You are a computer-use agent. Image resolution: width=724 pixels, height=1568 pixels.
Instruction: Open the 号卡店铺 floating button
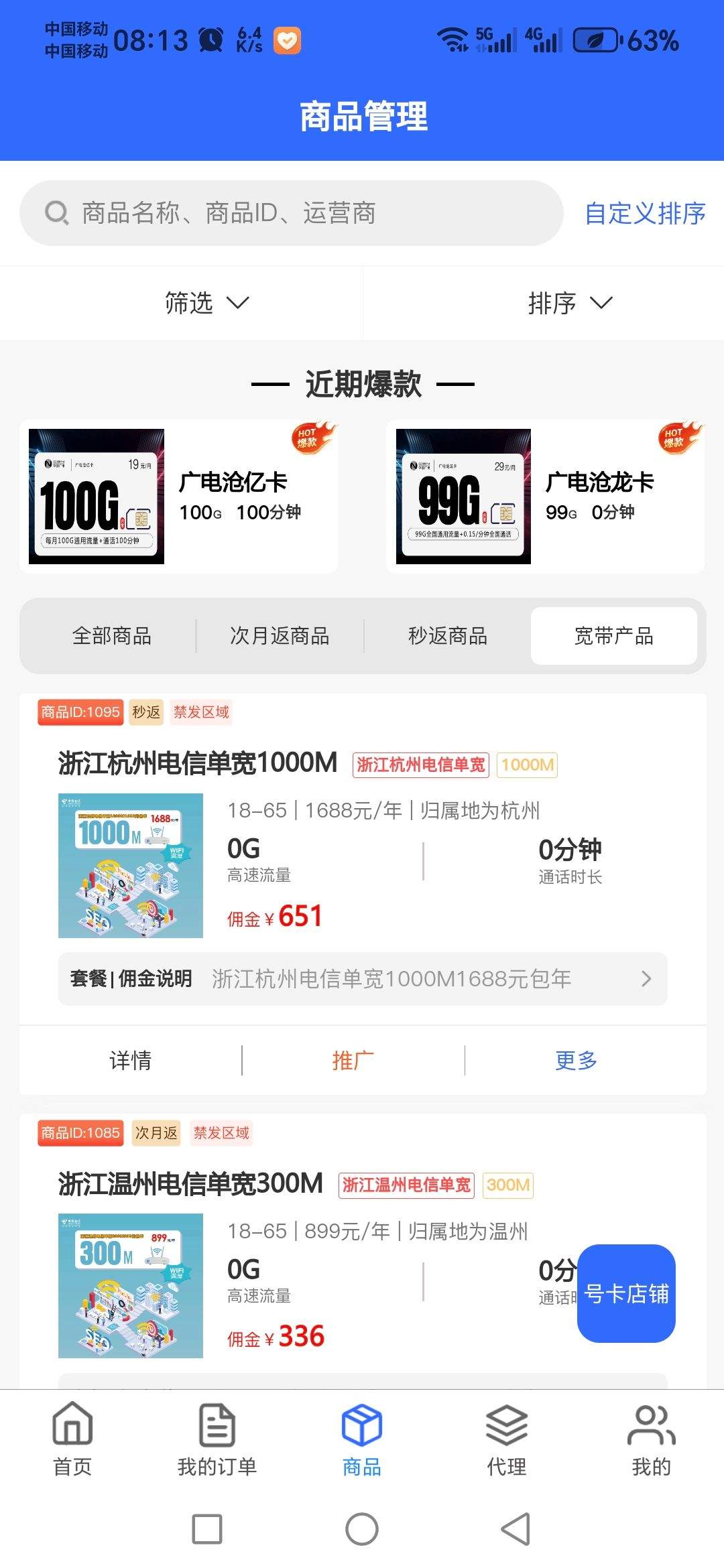626,1293
